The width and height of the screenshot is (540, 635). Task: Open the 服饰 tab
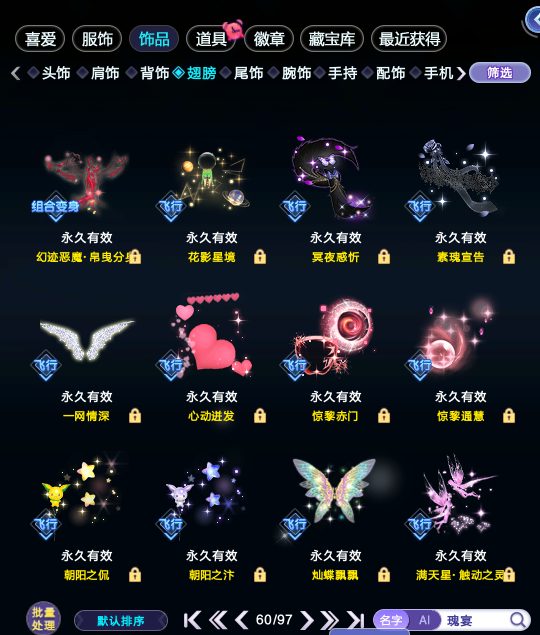97,39
